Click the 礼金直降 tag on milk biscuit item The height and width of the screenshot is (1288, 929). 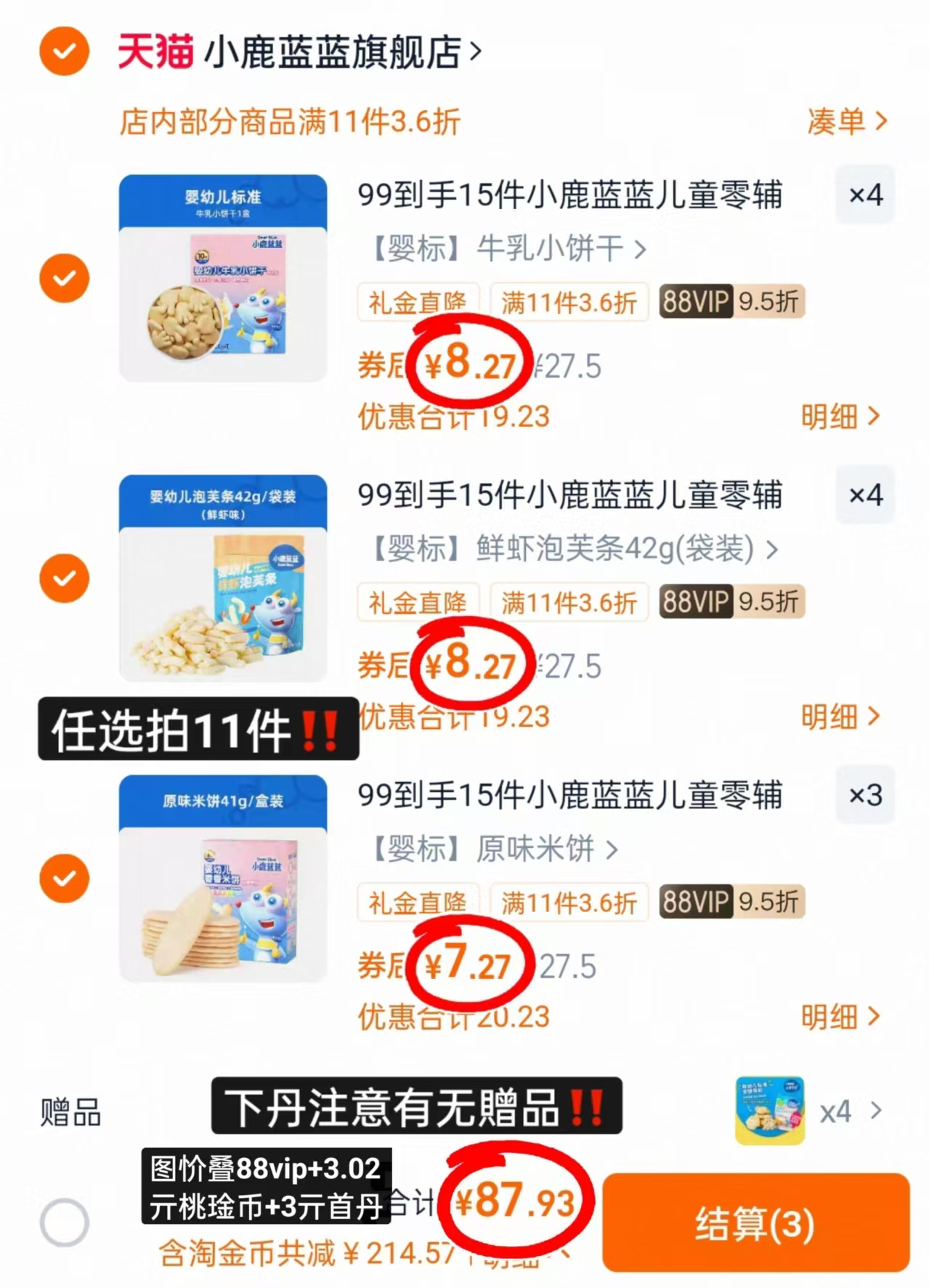point(418,303)
